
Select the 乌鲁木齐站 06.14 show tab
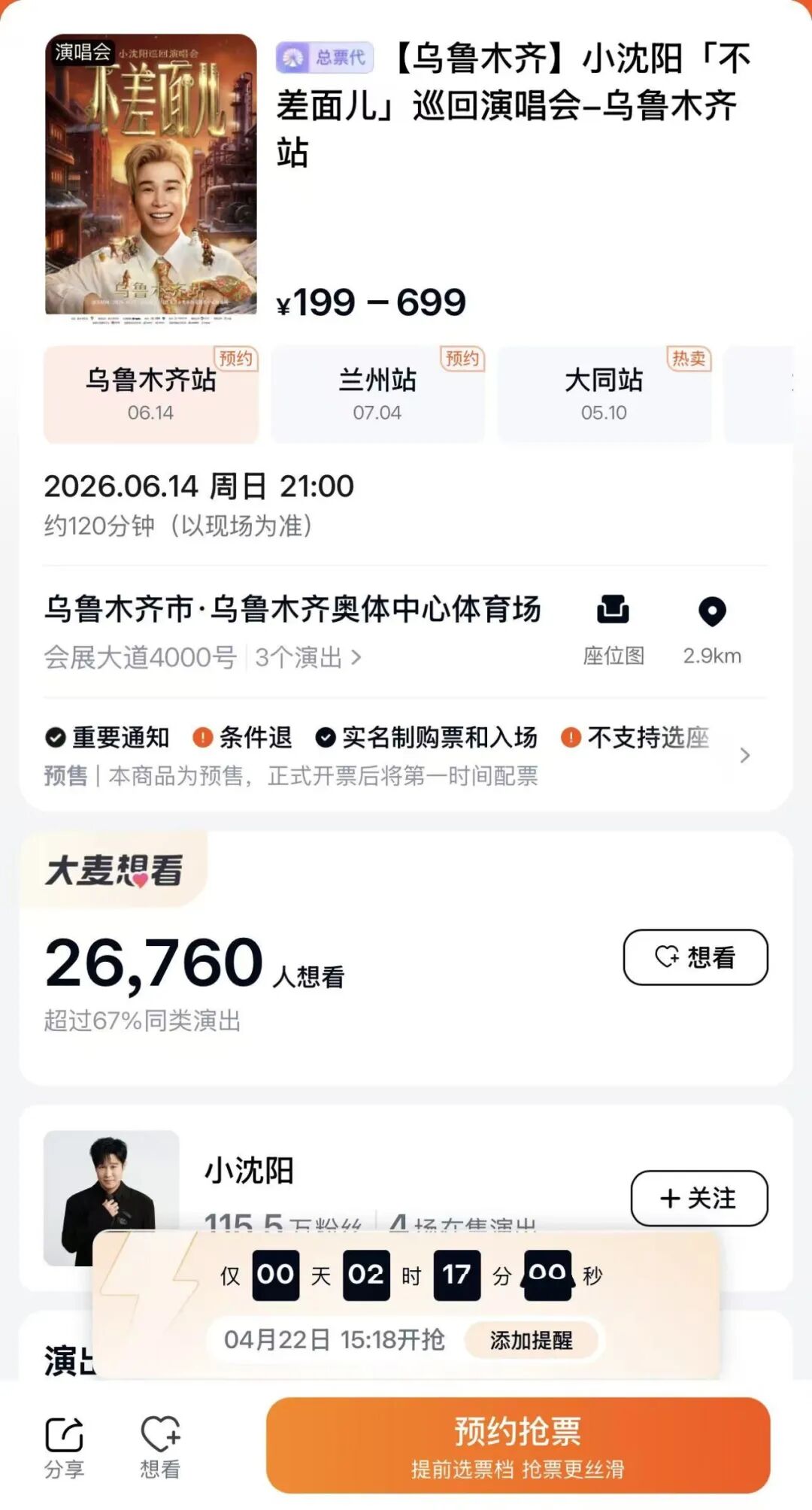(x=150, y=394)
